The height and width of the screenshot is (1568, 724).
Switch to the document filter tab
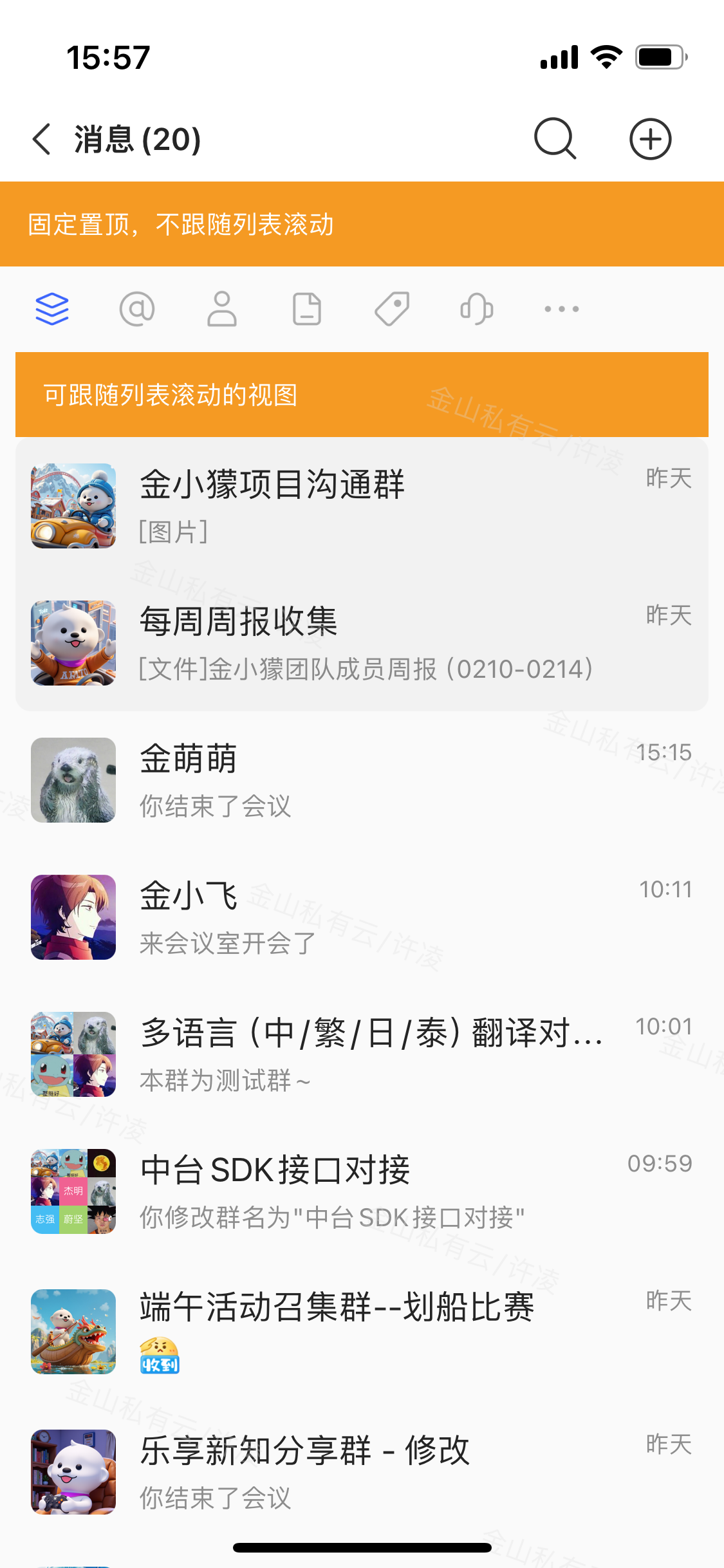[307, 309]
